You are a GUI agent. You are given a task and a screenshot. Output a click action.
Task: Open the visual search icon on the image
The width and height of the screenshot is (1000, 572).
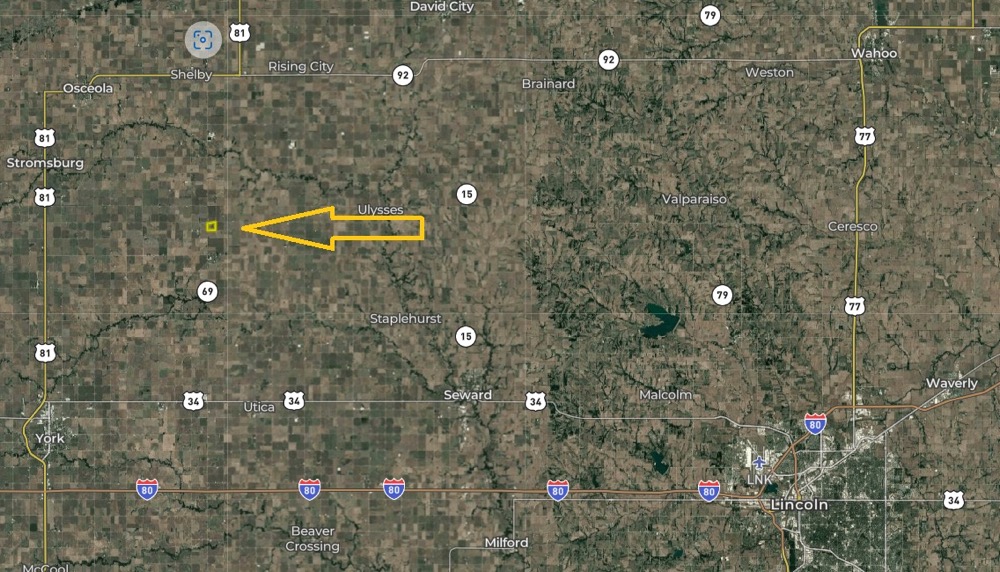click(203, 40)
